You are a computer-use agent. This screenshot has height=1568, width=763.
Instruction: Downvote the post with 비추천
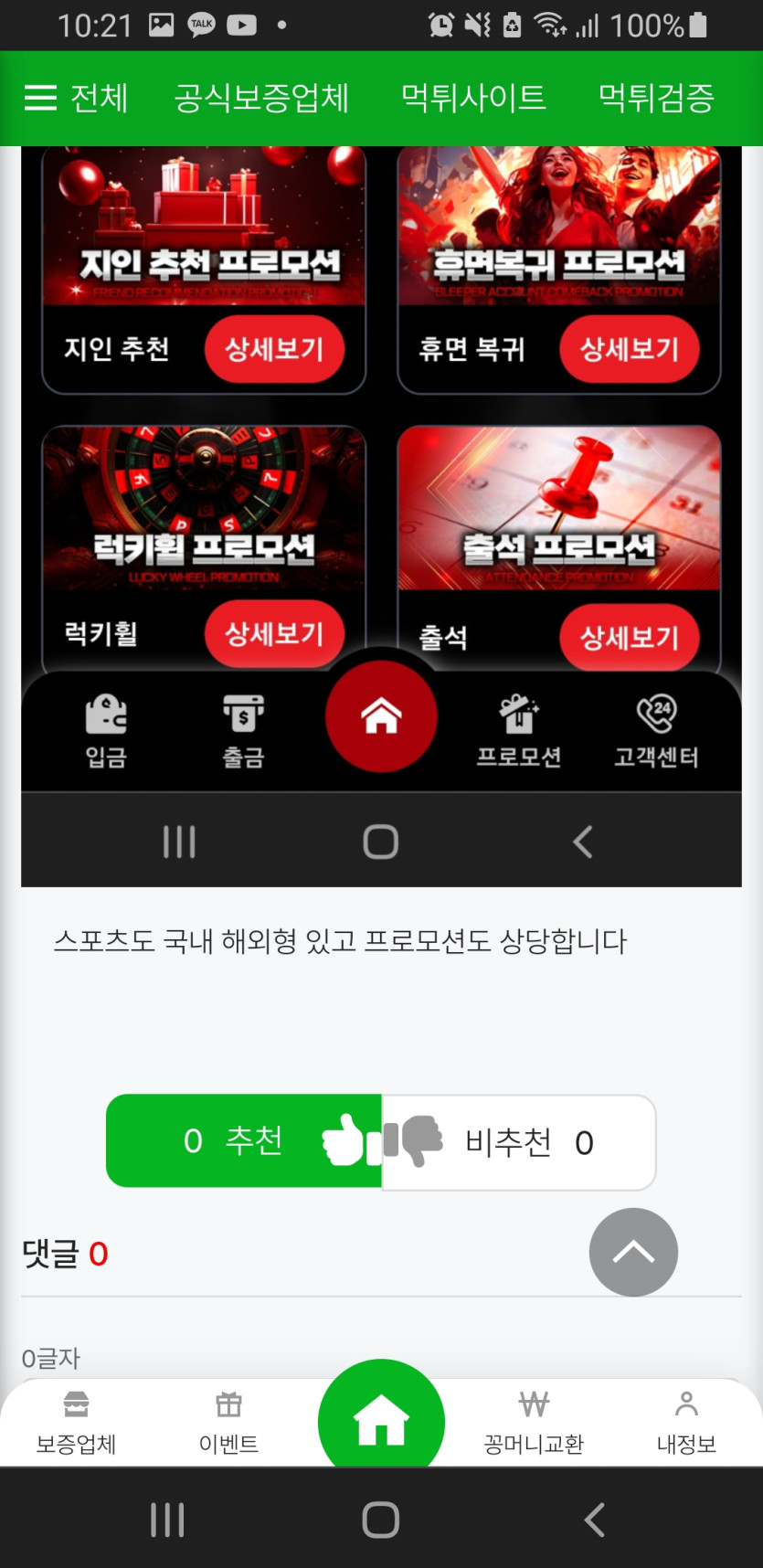[x=519, y=1142]
